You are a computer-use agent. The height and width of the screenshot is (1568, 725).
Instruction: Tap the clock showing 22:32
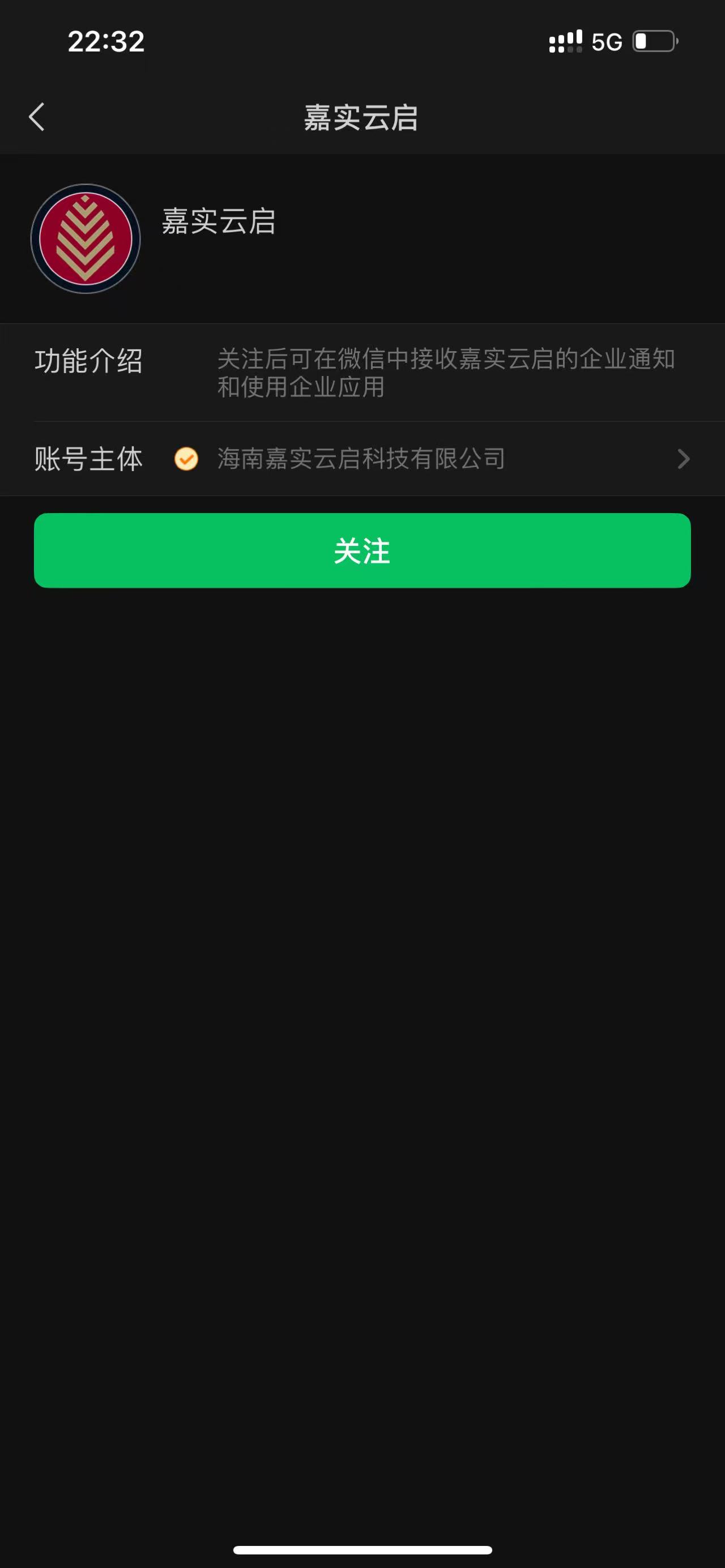pyautogui.click(x=106, y=40)
